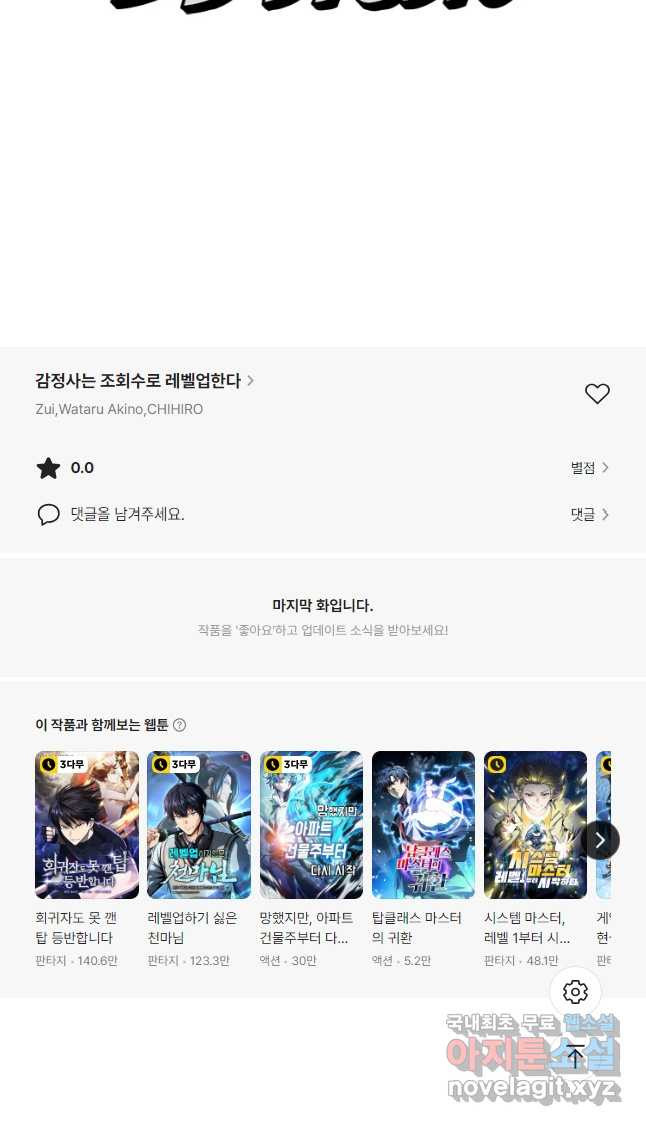Show info icon beside 이 작품과 함께보는 웹툰
The height and width of the screenshot is (1126, 646).
coord(179,725)
